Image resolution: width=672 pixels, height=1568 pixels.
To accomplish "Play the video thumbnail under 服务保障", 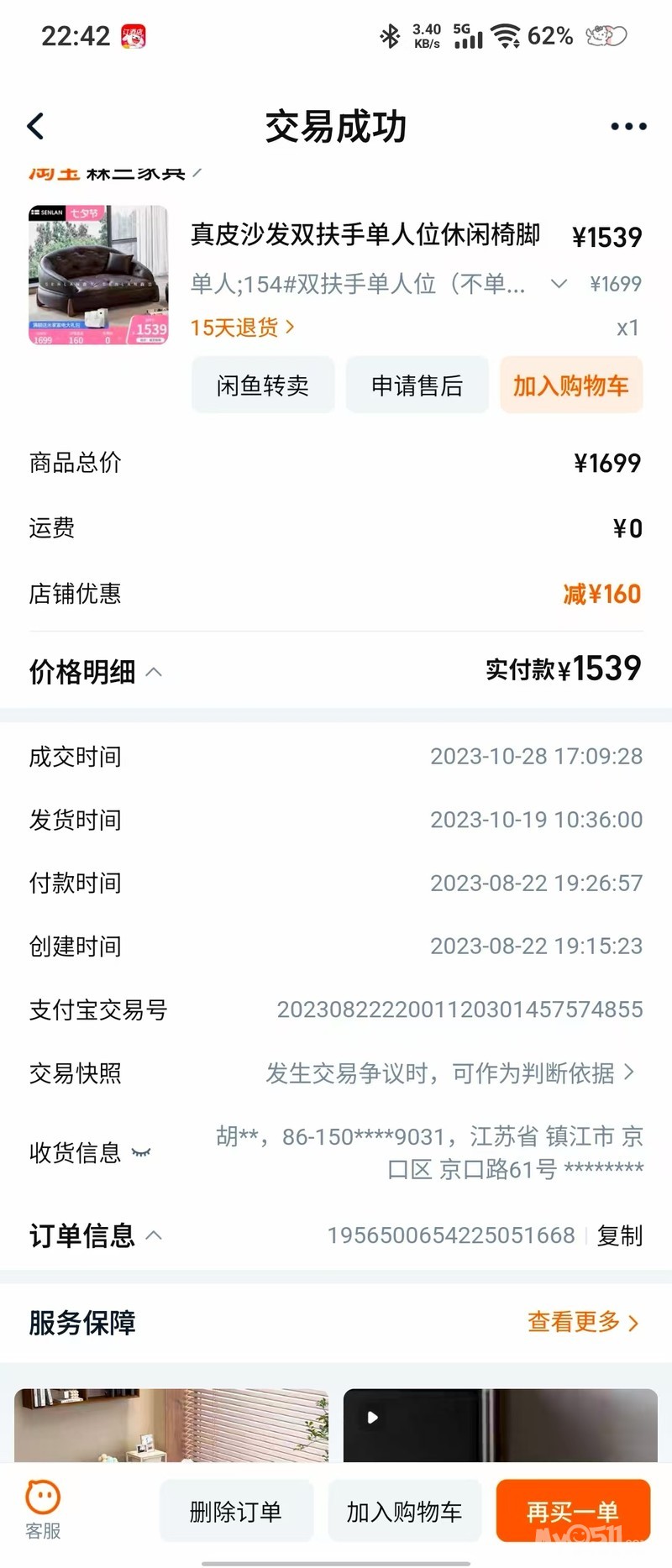I will click(x=373, y=1418).
